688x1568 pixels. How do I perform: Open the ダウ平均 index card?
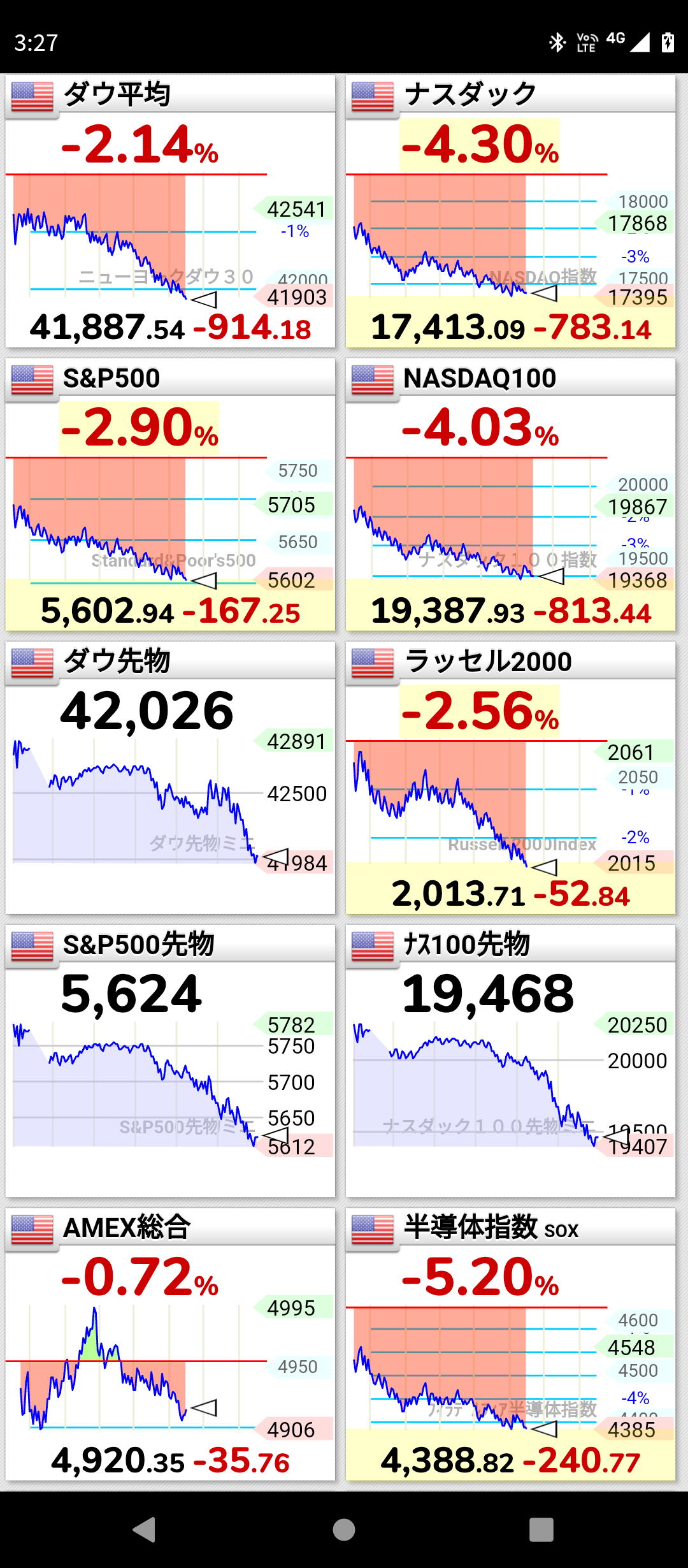tap(170, 212)
